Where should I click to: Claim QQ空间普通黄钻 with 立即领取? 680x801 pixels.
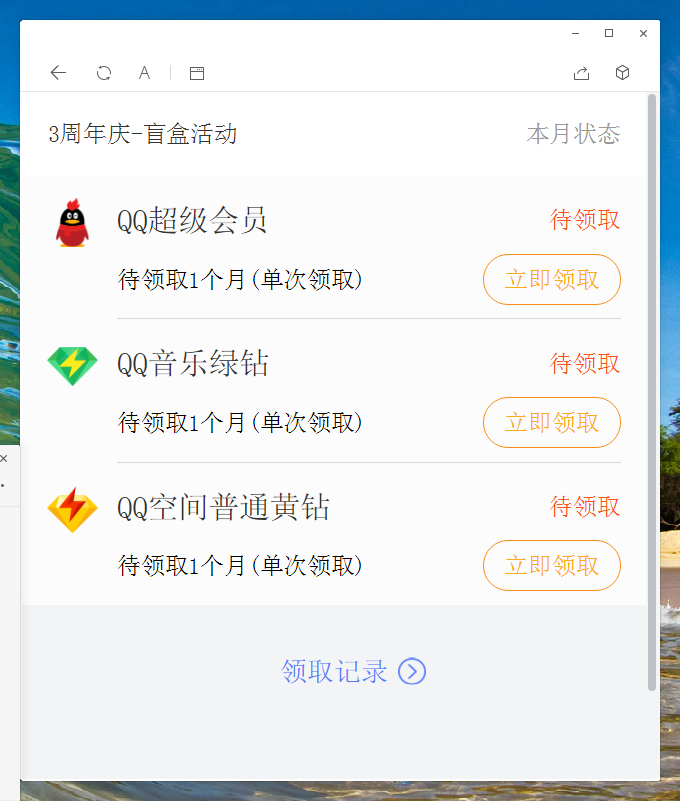click(x=551, y=566)
